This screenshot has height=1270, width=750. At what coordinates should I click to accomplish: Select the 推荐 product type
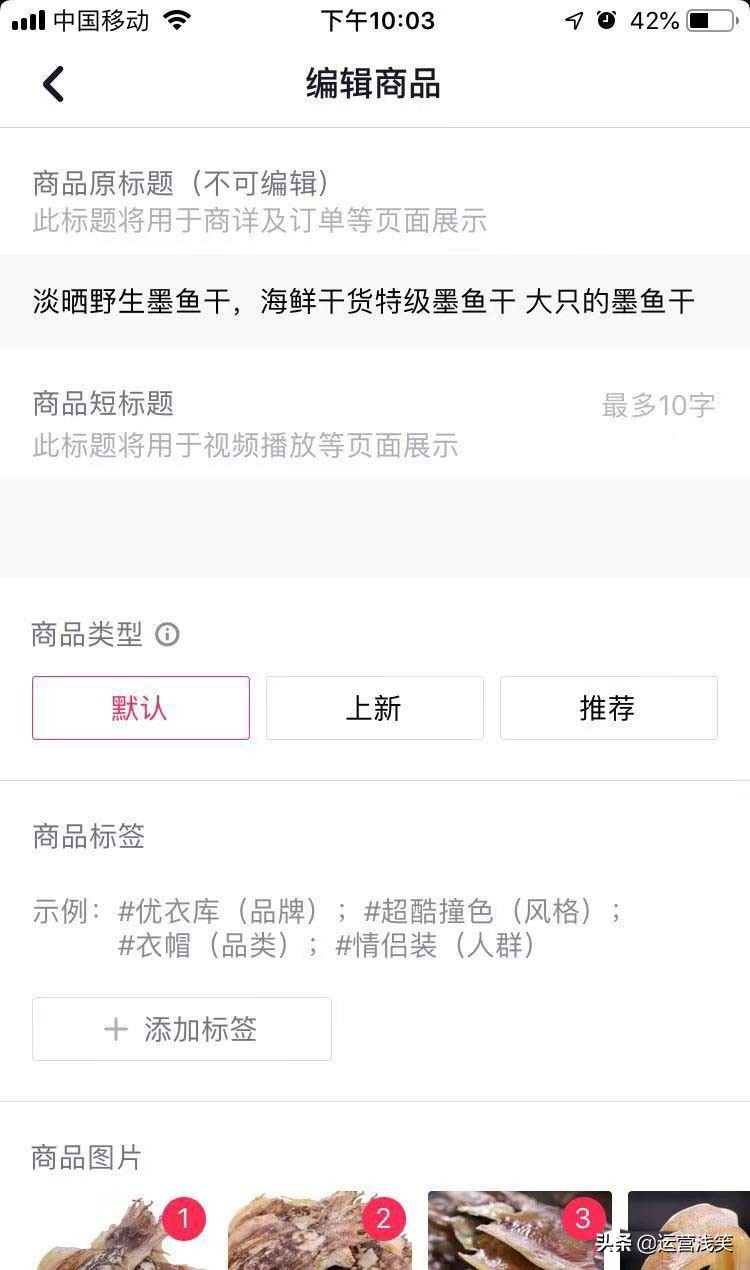click(x=608, y=708)
